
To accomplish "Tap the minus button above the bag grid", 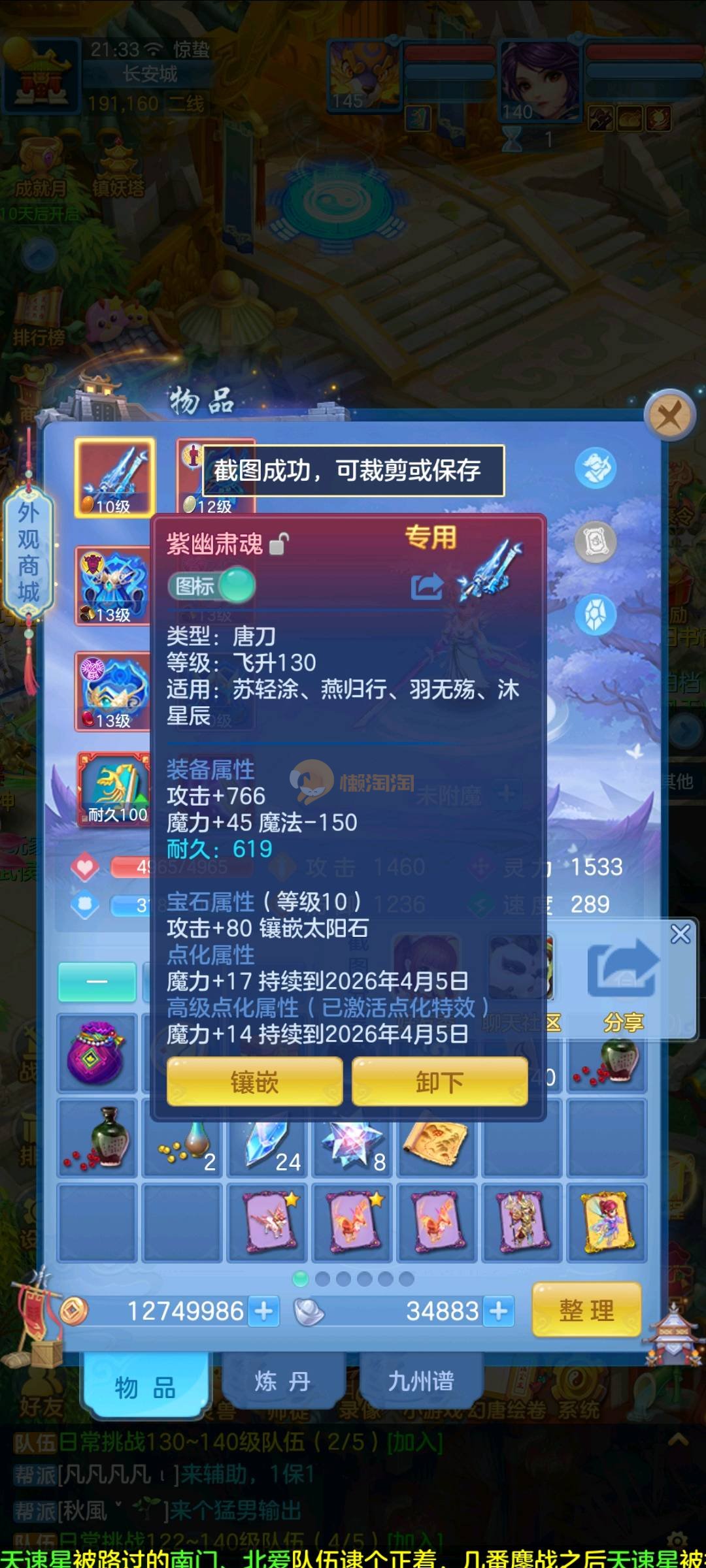I will point(97,981).
